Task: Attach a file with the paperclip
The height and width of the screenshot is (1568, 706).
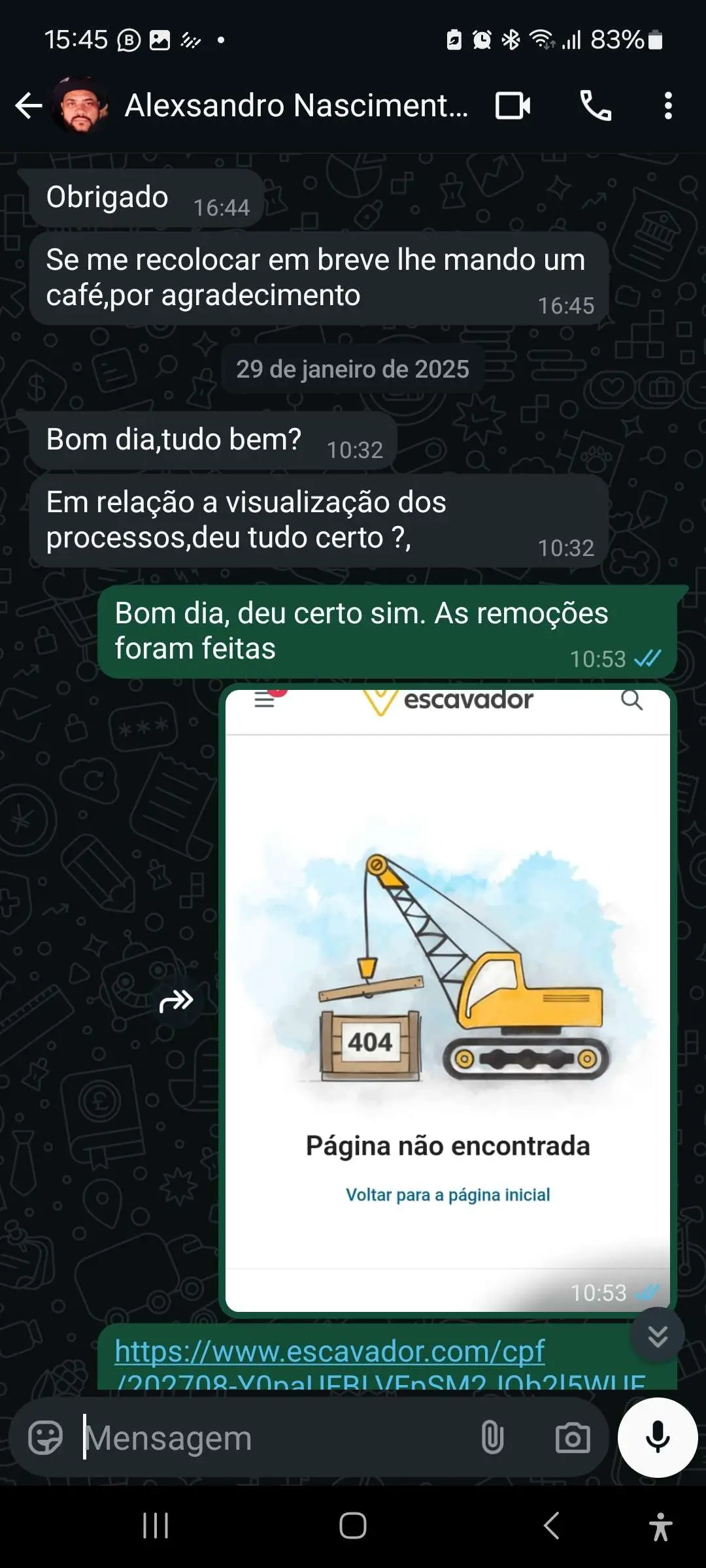Action: [x=492, y=1438]
